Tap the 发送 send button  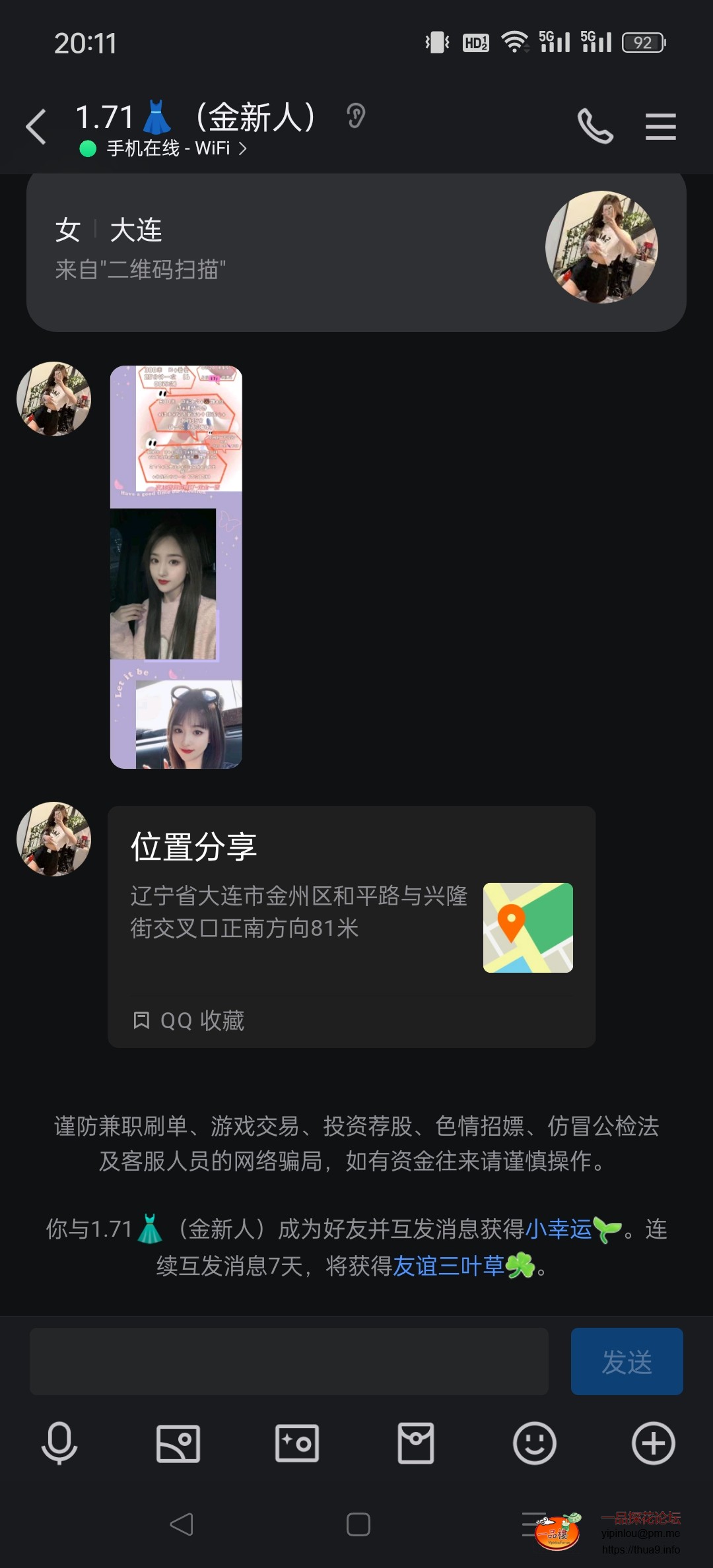tap(627, 1361)
